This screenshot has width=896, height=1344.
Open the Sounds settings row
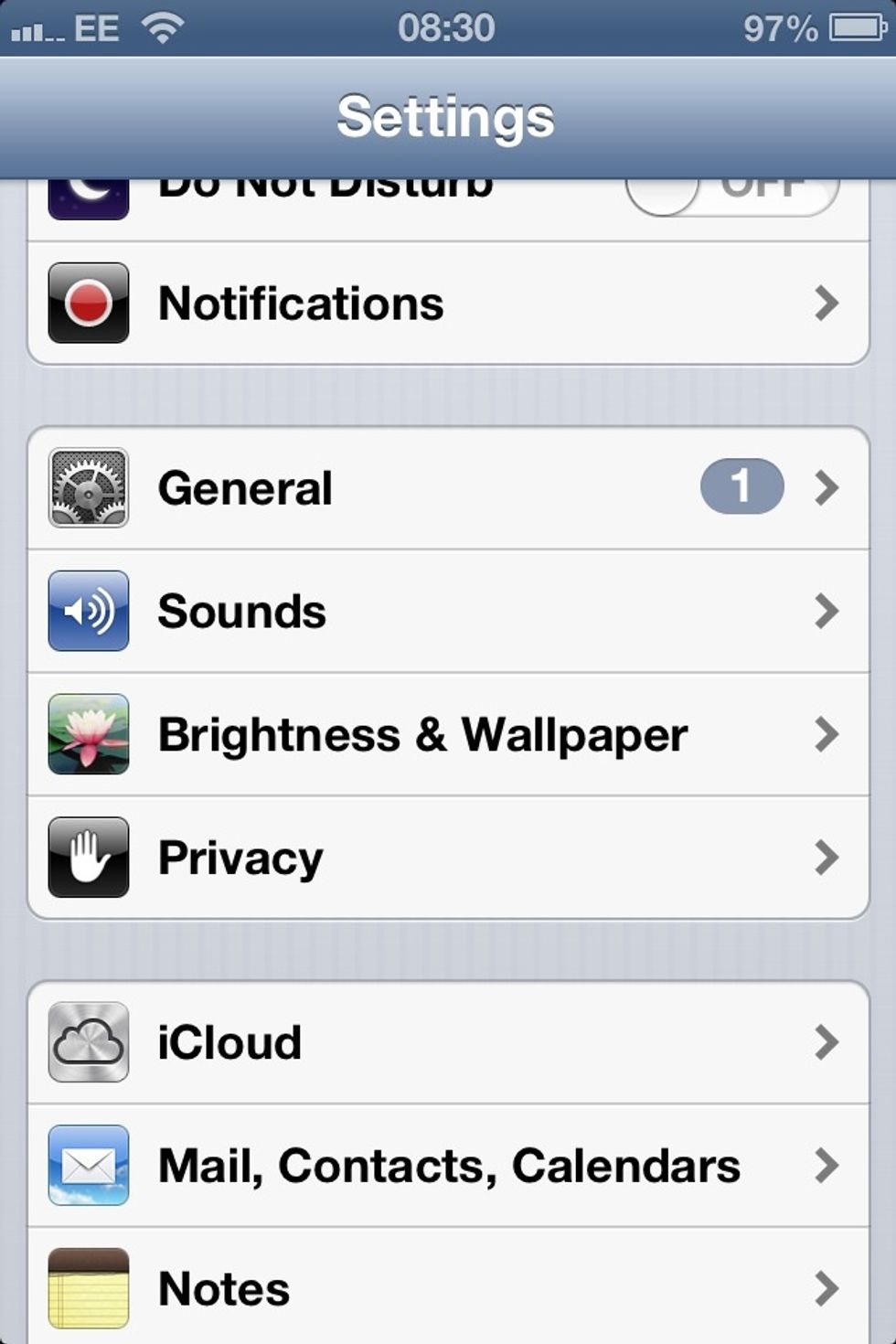[448, 611]
